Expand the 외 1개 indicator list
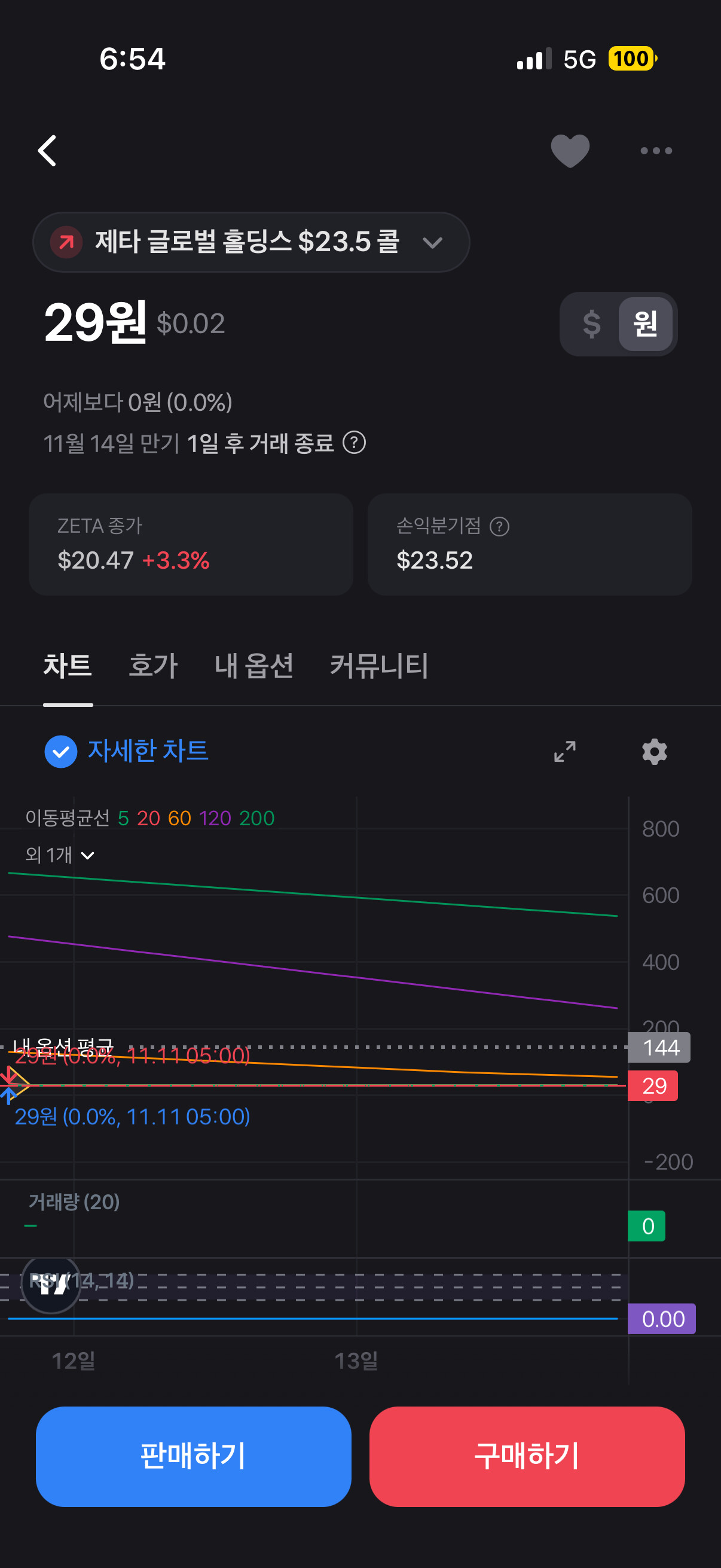721x1568 pixels. tap(60, 855)
